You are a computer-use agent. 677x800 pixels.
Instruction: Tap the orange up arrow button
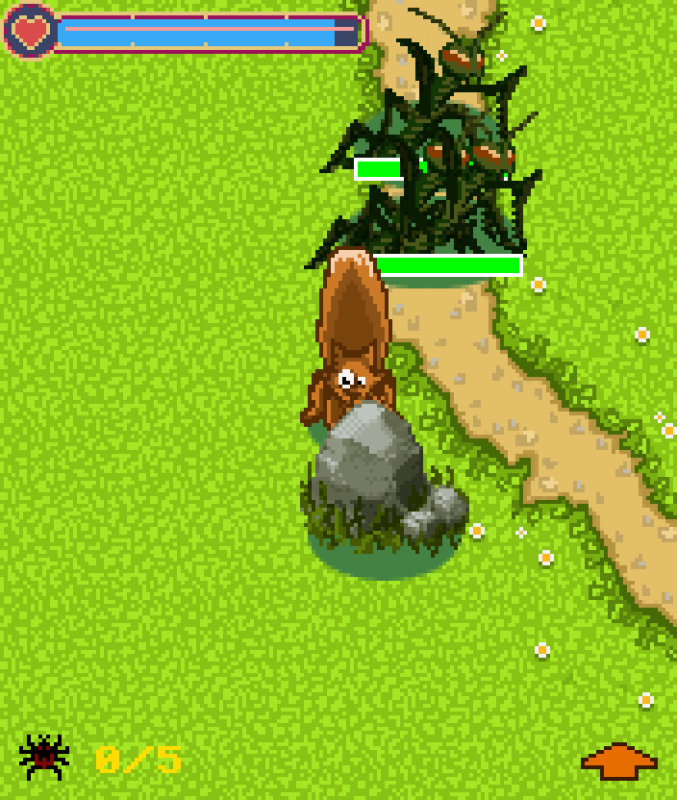[619, 761]
